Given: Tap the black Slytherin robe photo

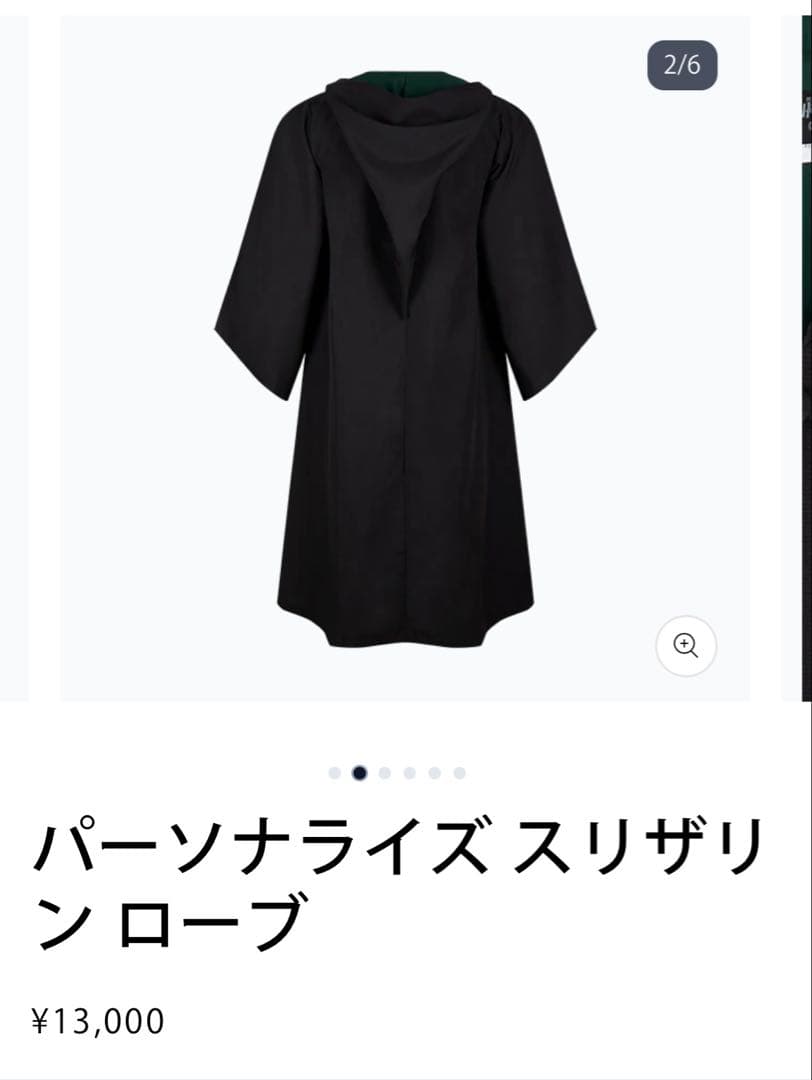Looking at the screenshot, I should (400, 400).
